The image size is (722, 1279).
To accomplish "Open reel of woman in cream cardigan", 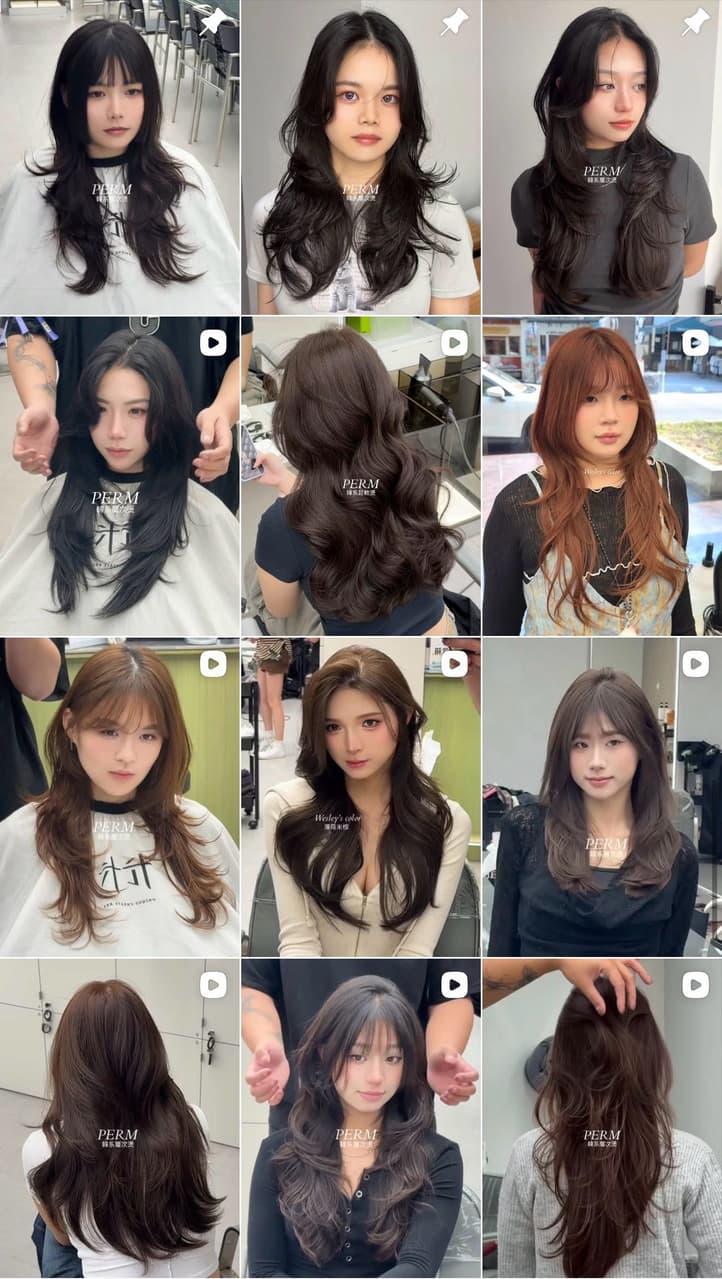I will (x=361, y=797).
